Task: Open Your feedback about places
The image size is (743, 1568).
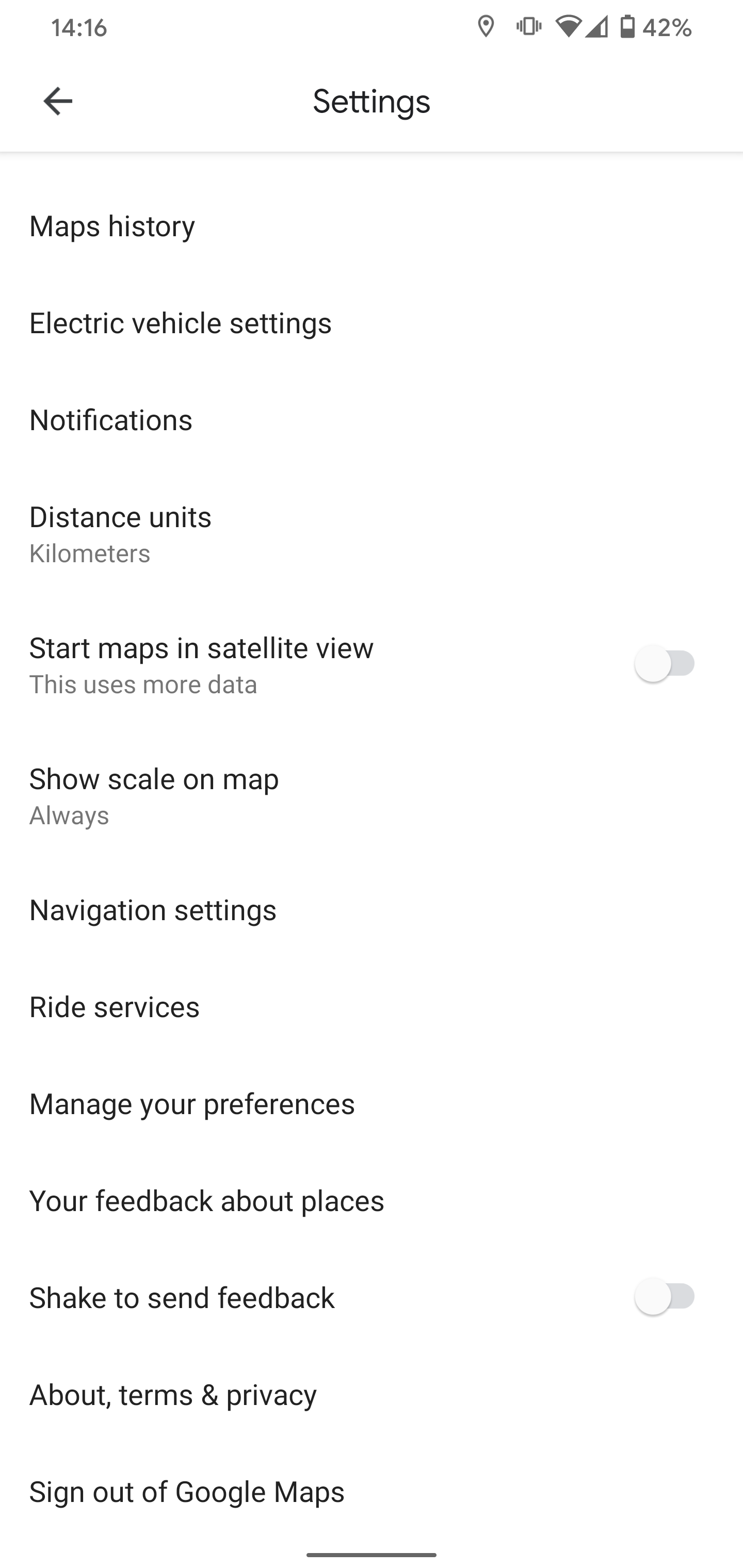Action: coord(372,1201)
